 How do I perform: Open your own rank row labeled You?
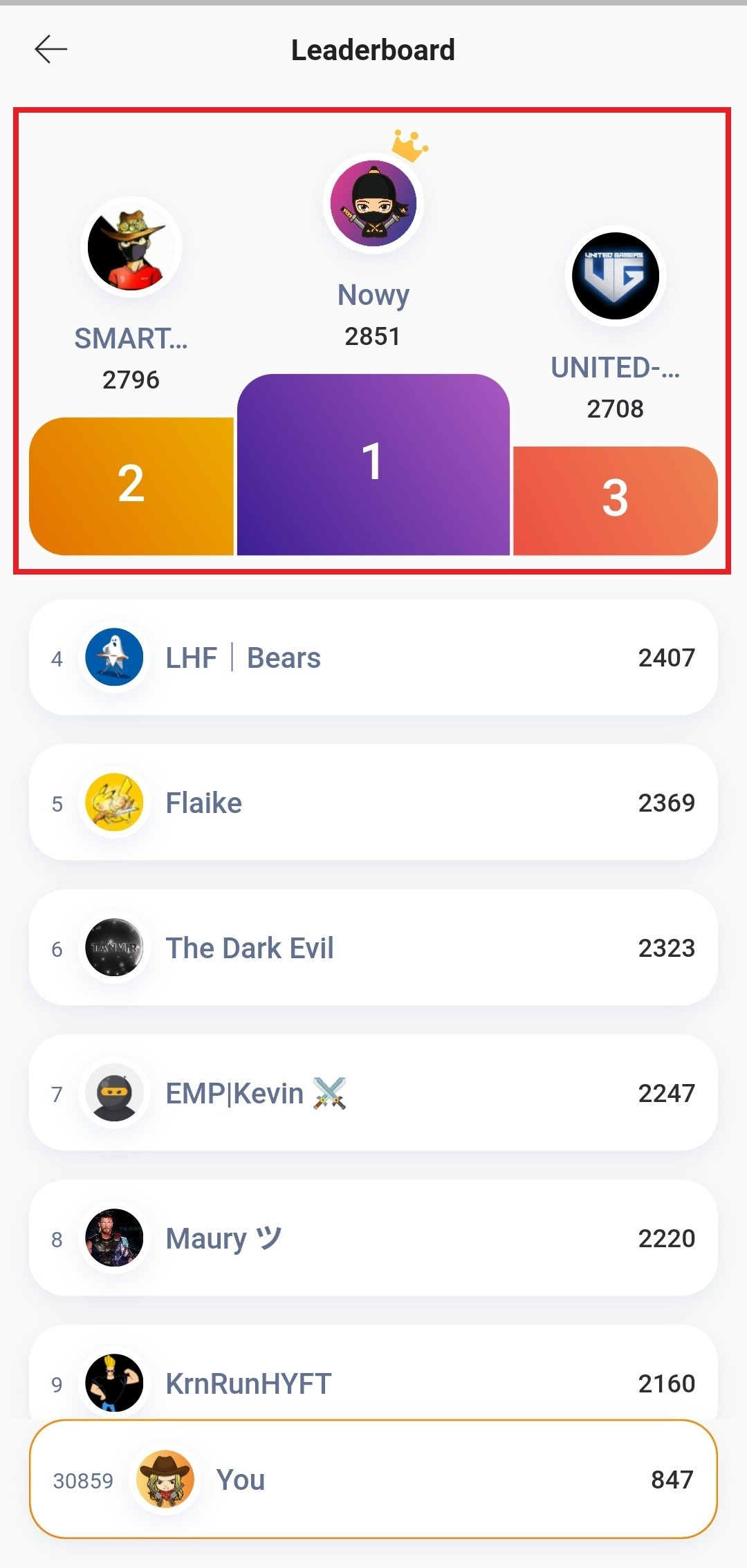pyautogui.click(x=373, y=1480)
